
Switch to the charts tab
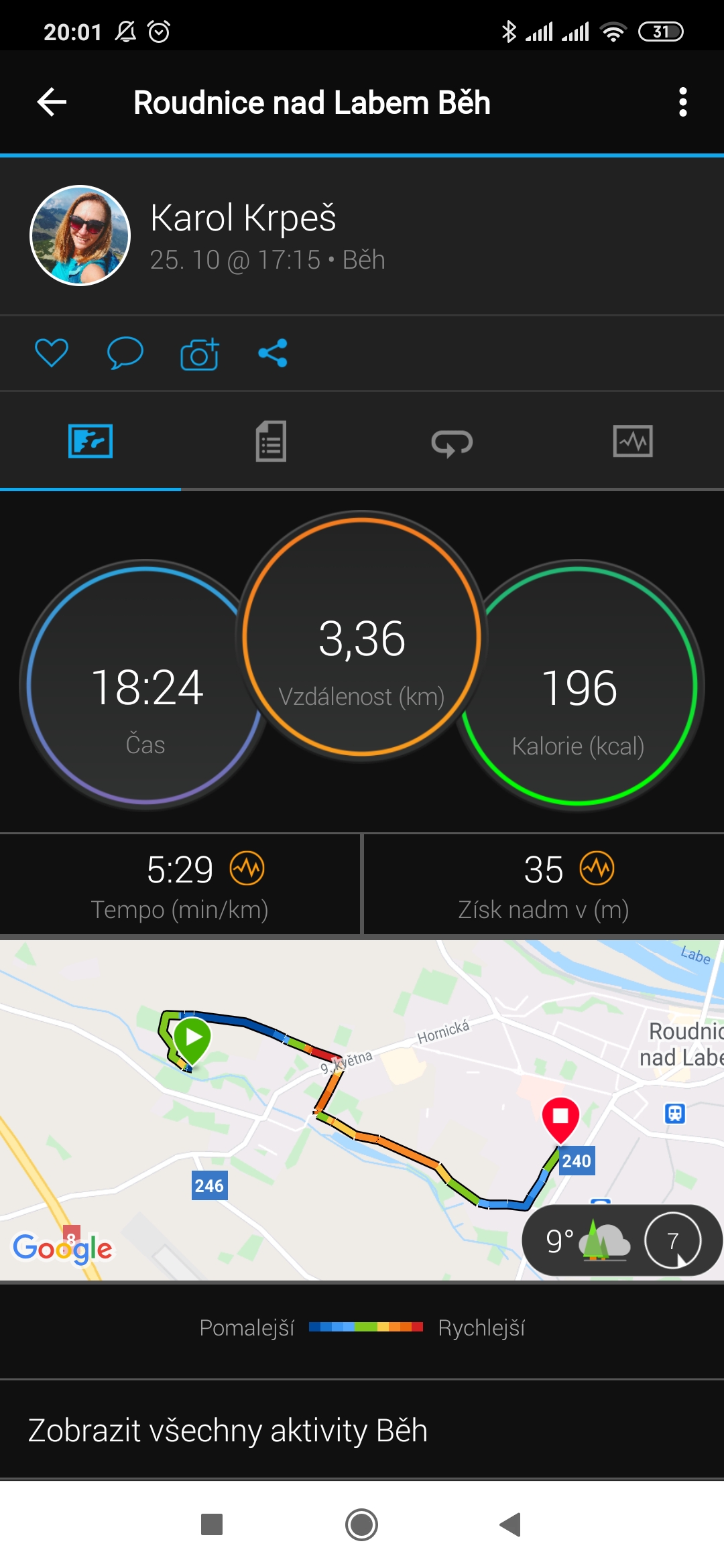(633, 442)
